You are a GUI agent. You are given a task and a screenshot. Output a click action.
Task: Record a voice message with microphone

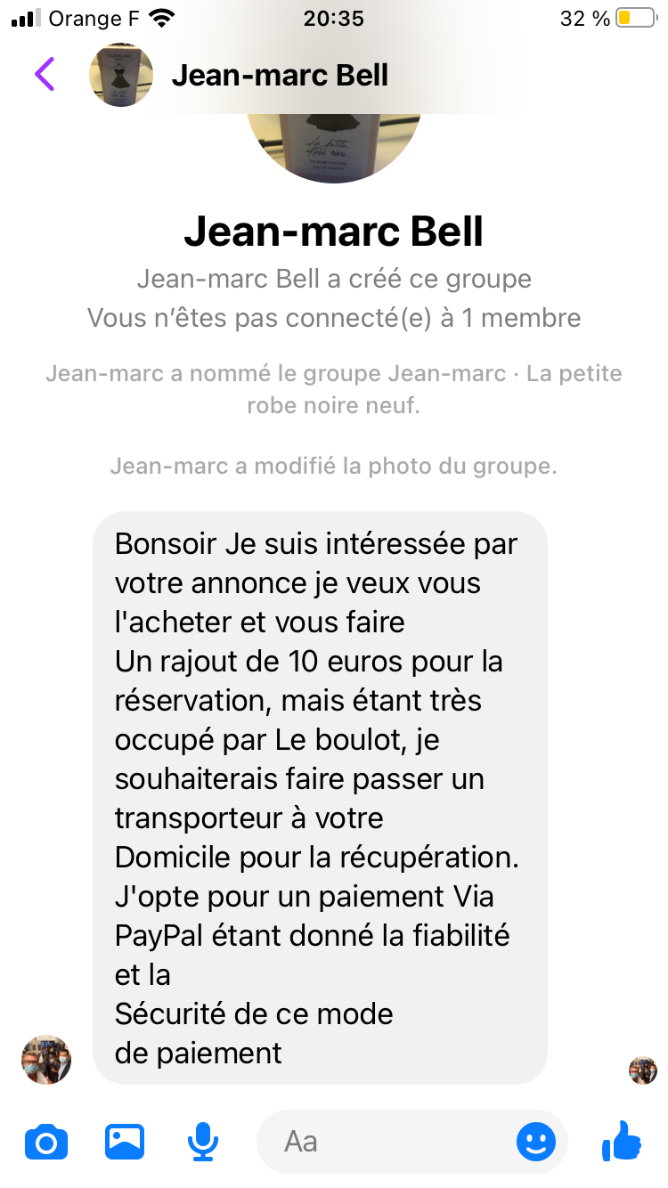point(202,1142)
